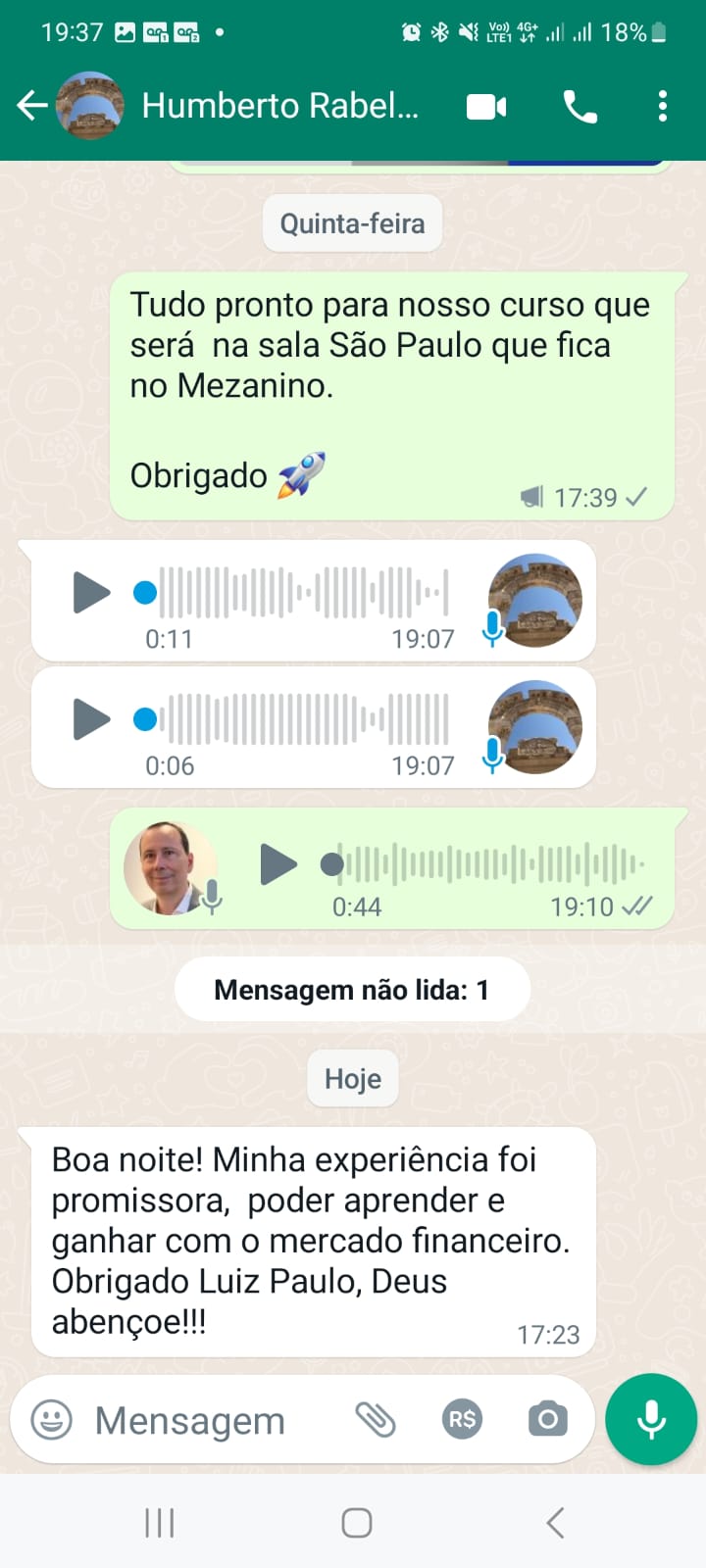Attach a file with the paperclip
This screenshot has height=1568, width=706.
click(375, 1419)
